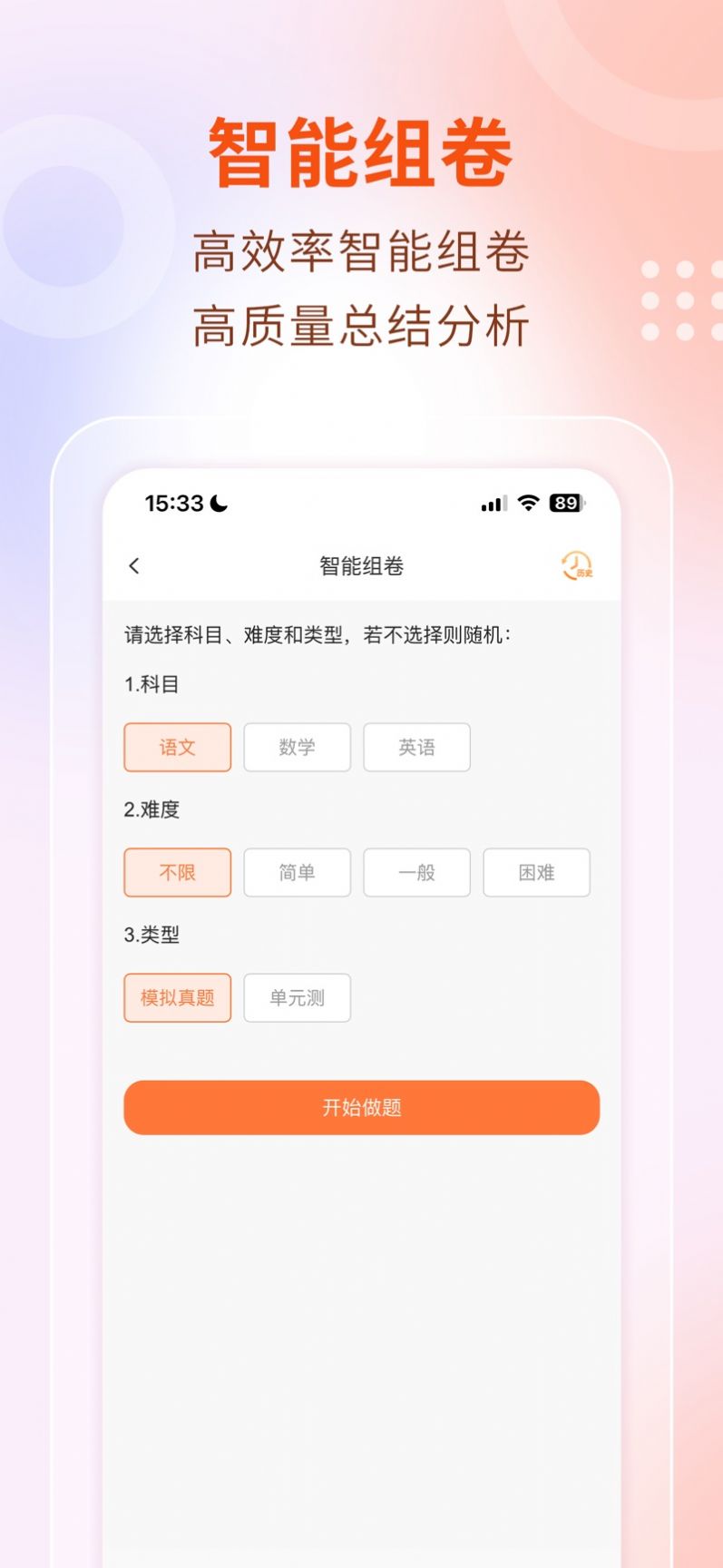
Task: Choose the 一般 difficulty level
Action: tap(416, 872)
